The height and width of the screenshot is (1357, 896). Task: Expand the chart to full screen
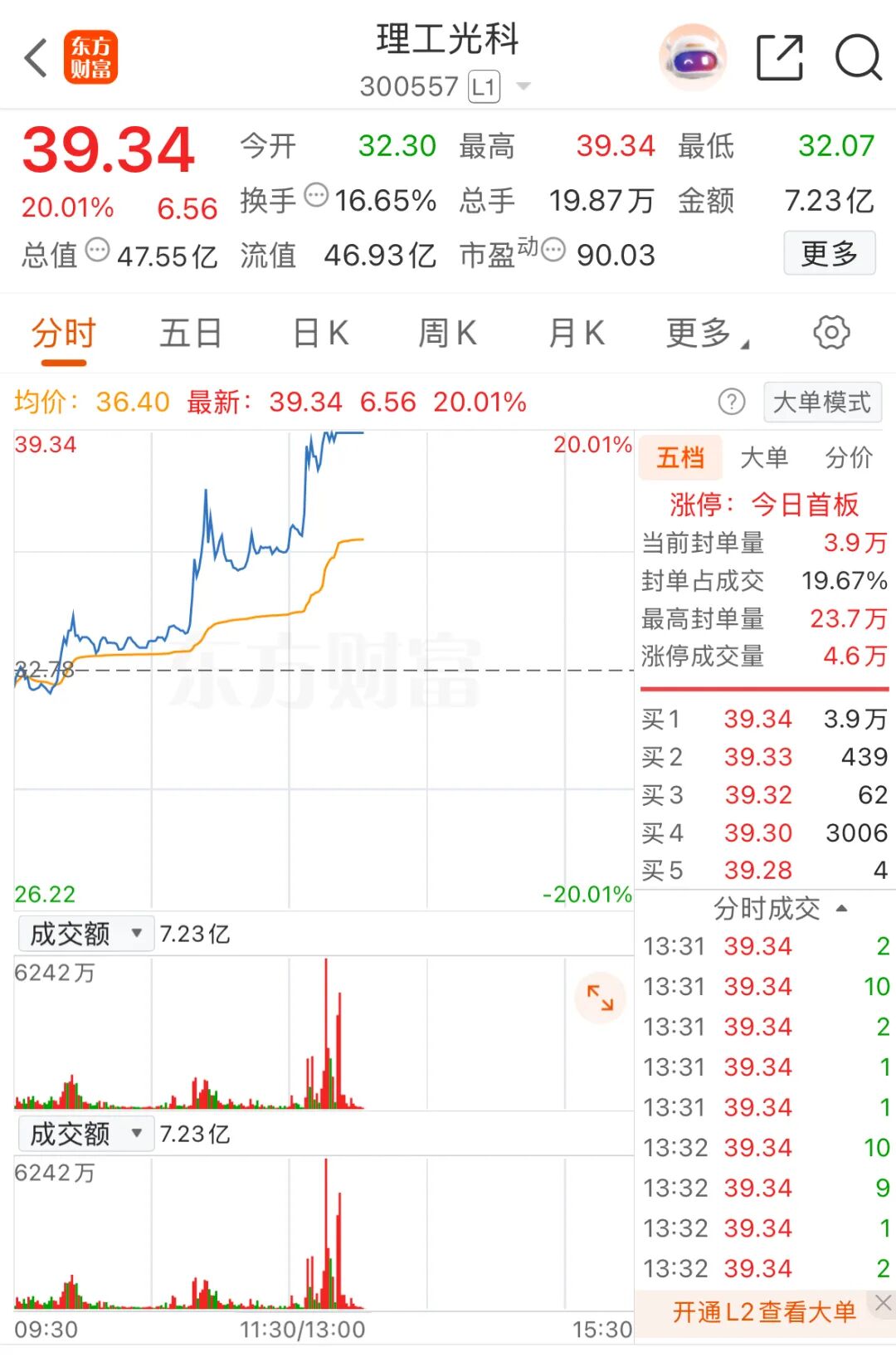tap(599, 997)
